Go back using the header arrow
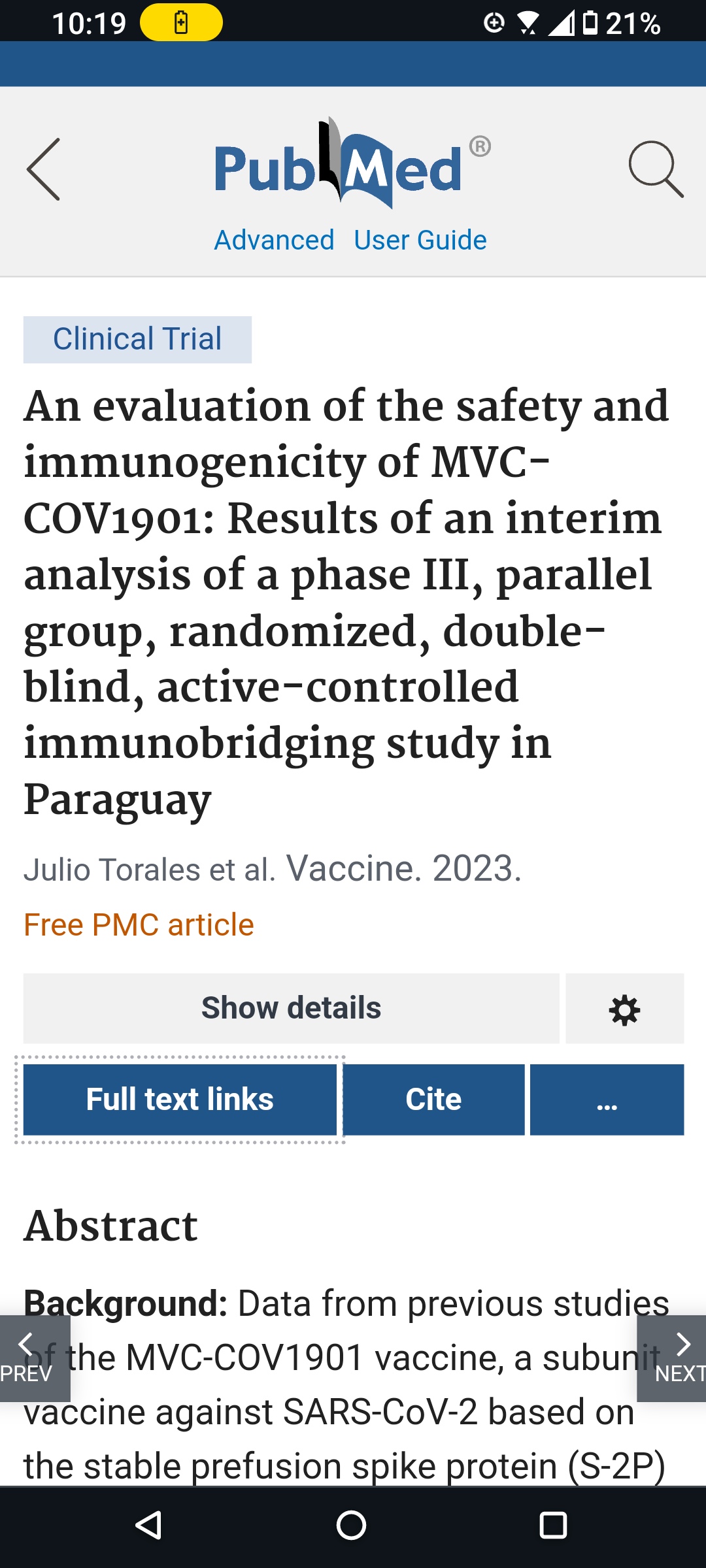Viewport: 706px width, 1568px height. pos(43,169)
